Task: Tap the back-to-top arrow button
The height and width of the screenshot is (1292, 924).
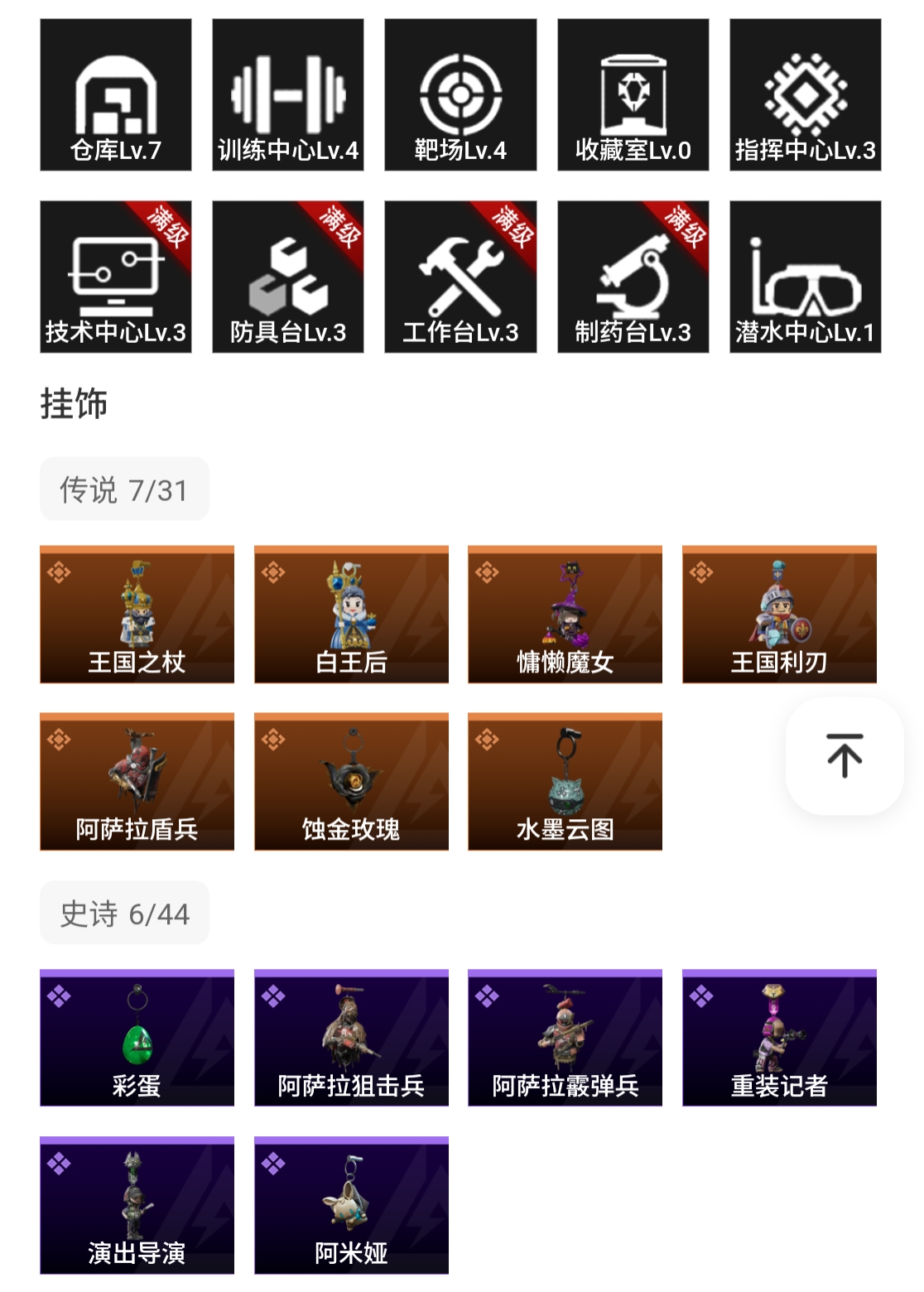Action: coord(844,755)
